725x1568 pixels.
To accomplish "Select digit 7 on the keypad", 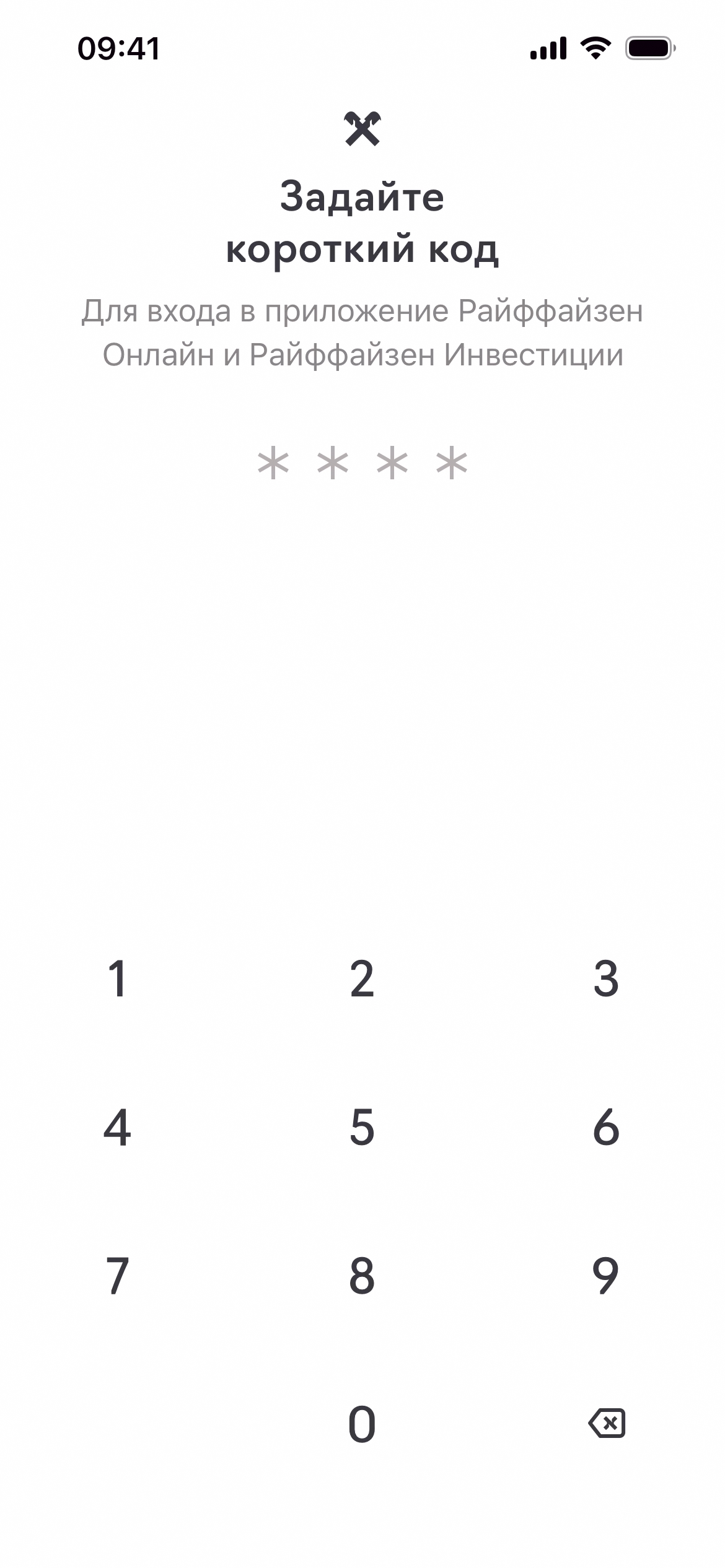I will click(x=117, y=1276).
